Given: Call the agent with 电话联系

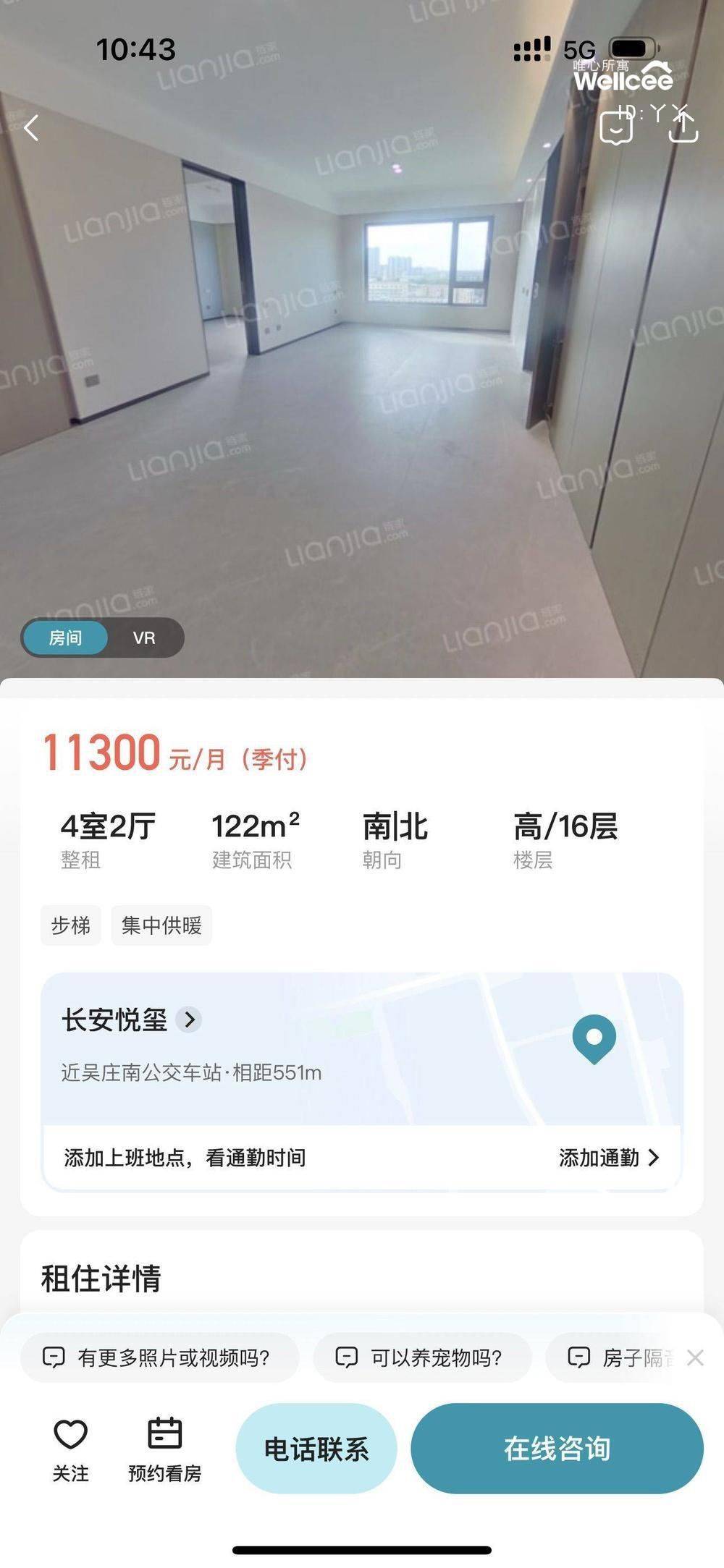Looking at the screenshot, I should (x=316, y=1449).
